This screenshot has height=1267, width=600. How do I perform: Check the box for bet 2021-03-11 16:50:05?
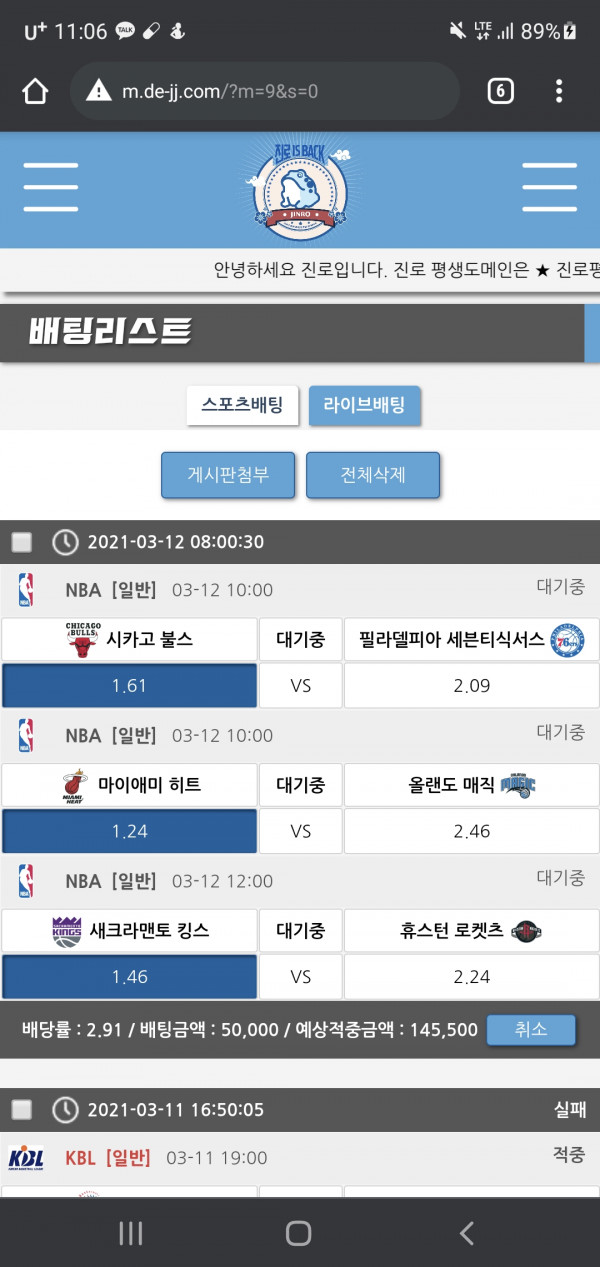click(x=22, y=1109)
